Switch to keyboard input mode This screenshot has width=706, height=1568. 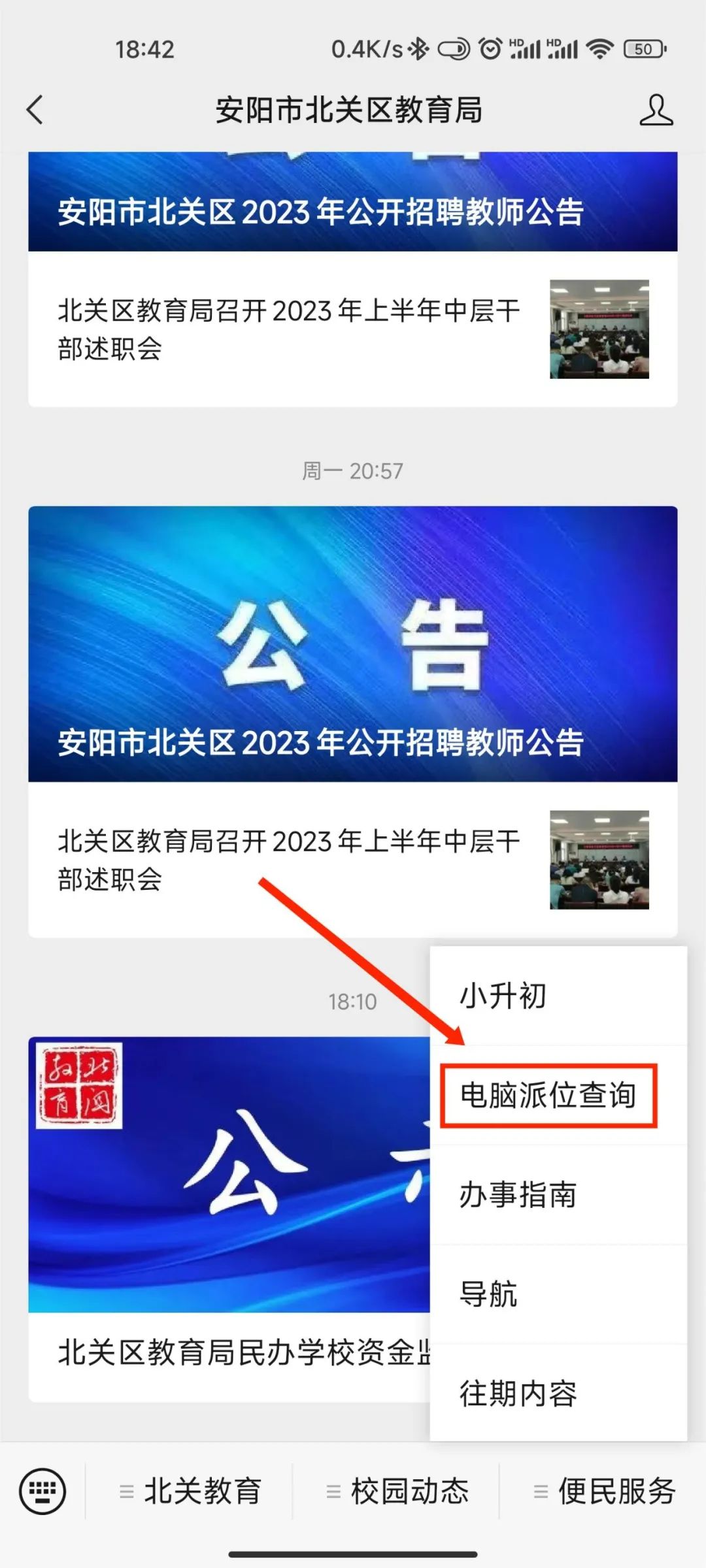(42, 1492)
